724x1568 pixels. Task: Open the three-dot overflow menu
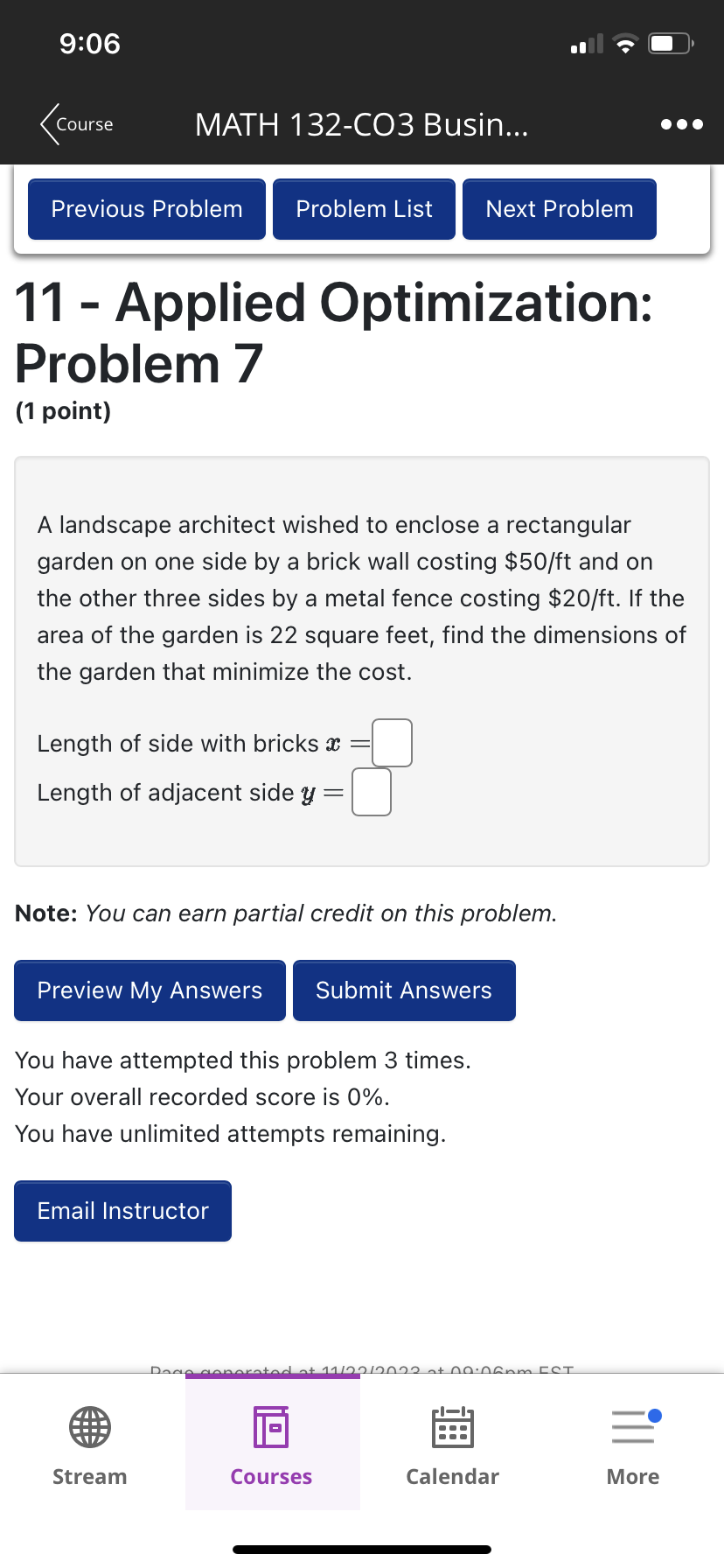680,124
